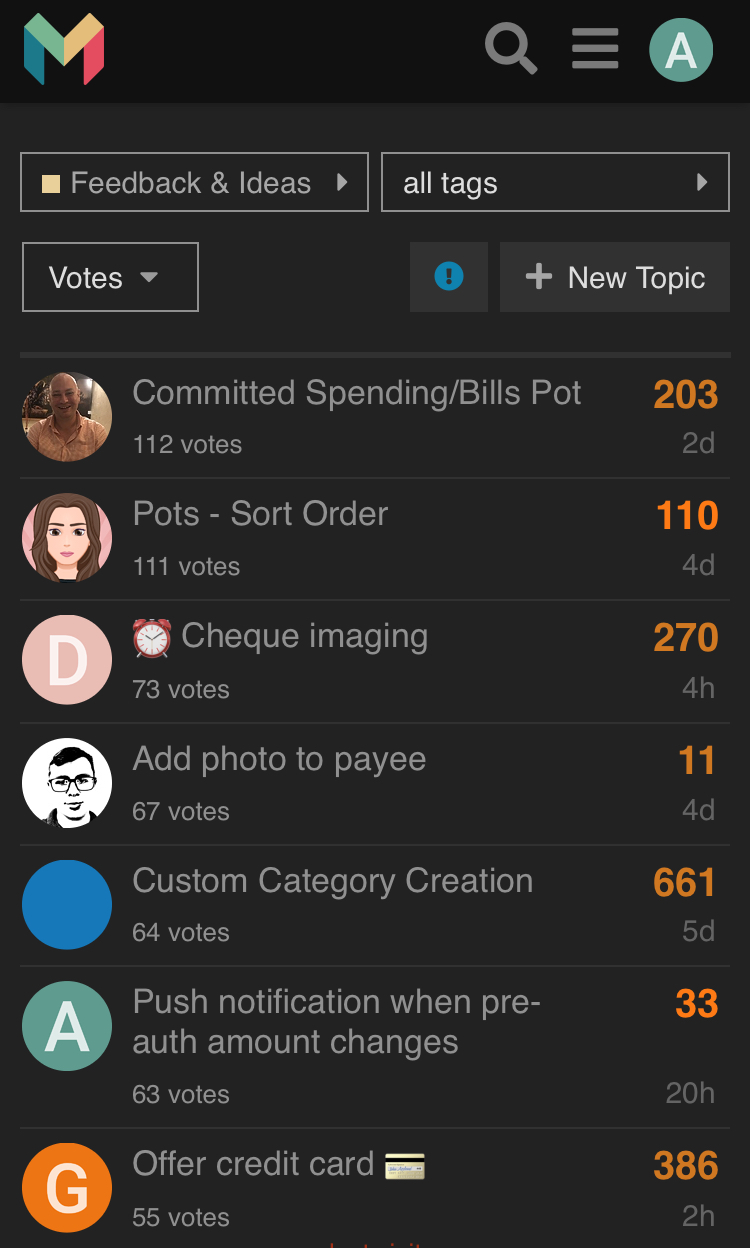This screenshot has width=750, height=1248.
Task: Open the Cheque imaging topic
Action: tap(304, 637)
